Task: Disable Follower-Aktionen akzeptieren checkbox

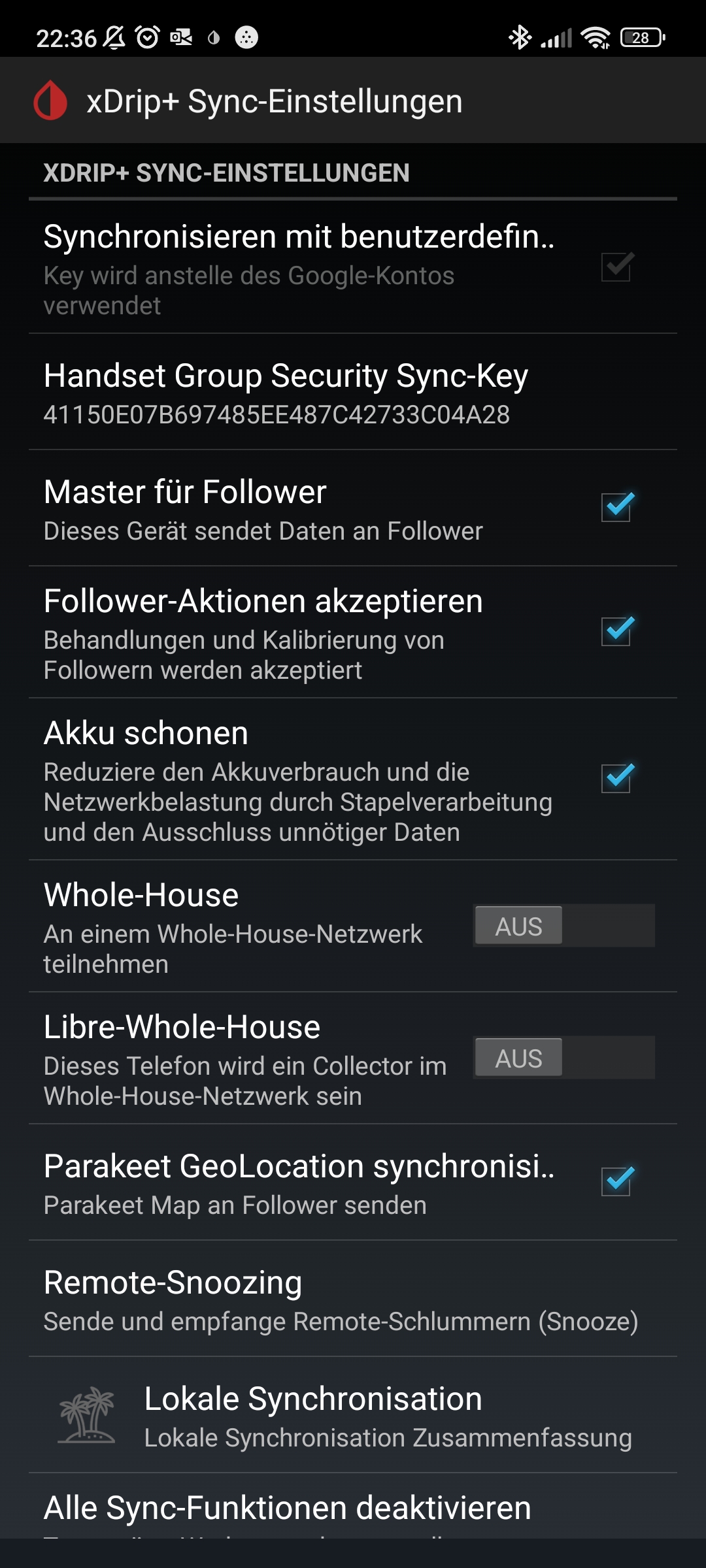Action: point(616,632)
